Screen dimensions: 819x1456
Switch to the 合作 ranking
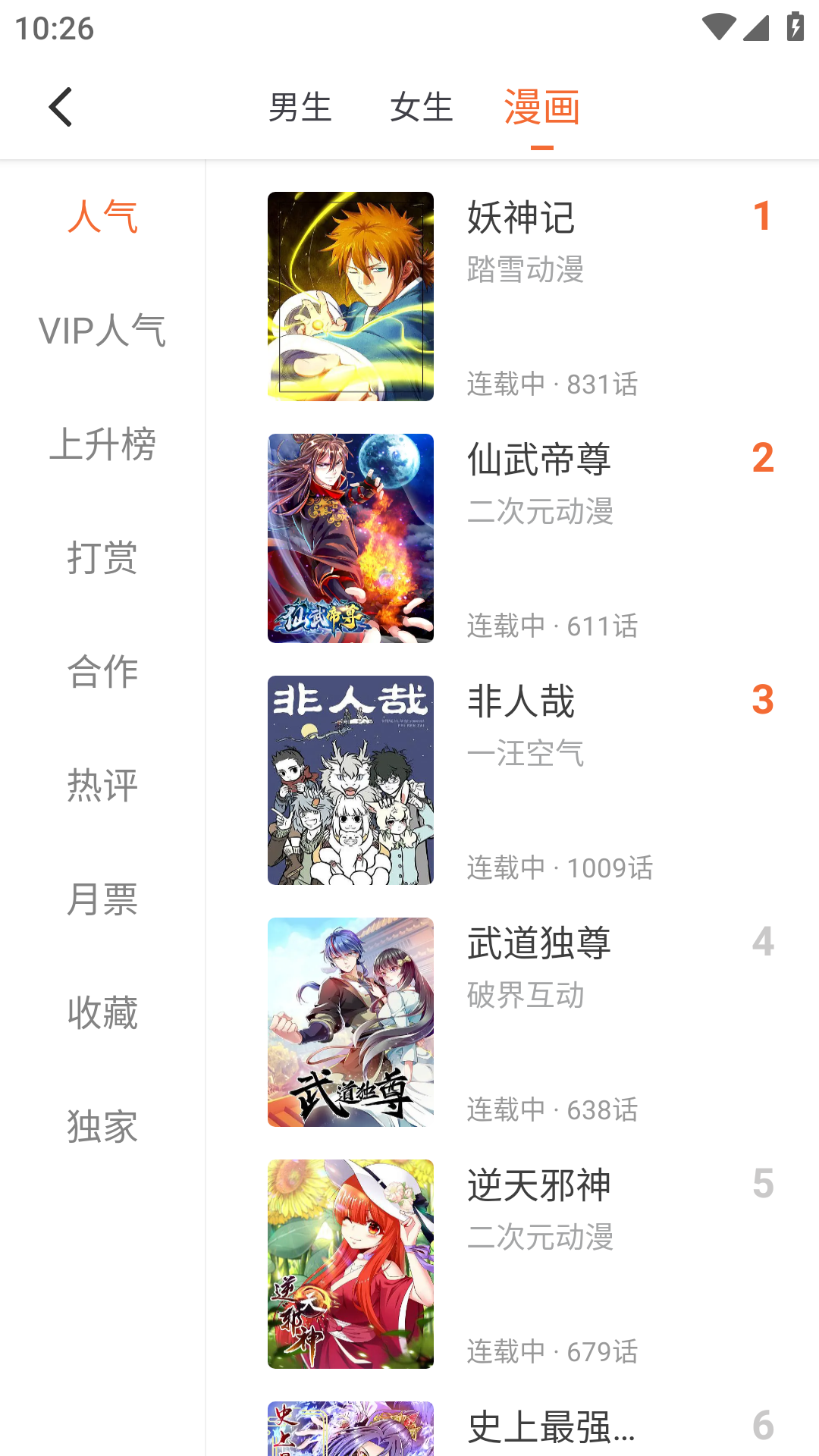(x=102, y=672)
